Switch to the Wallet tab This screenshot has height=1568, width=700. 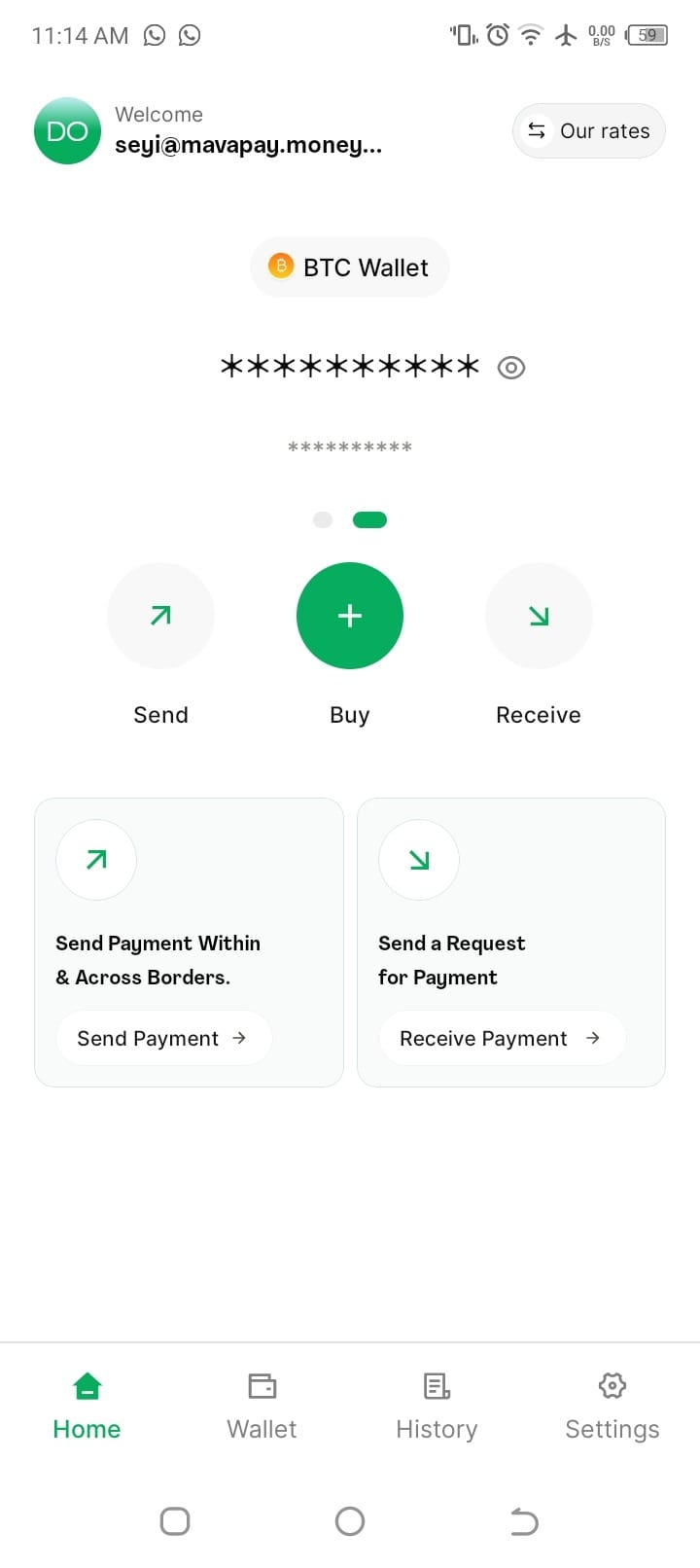coord(262,1407)
